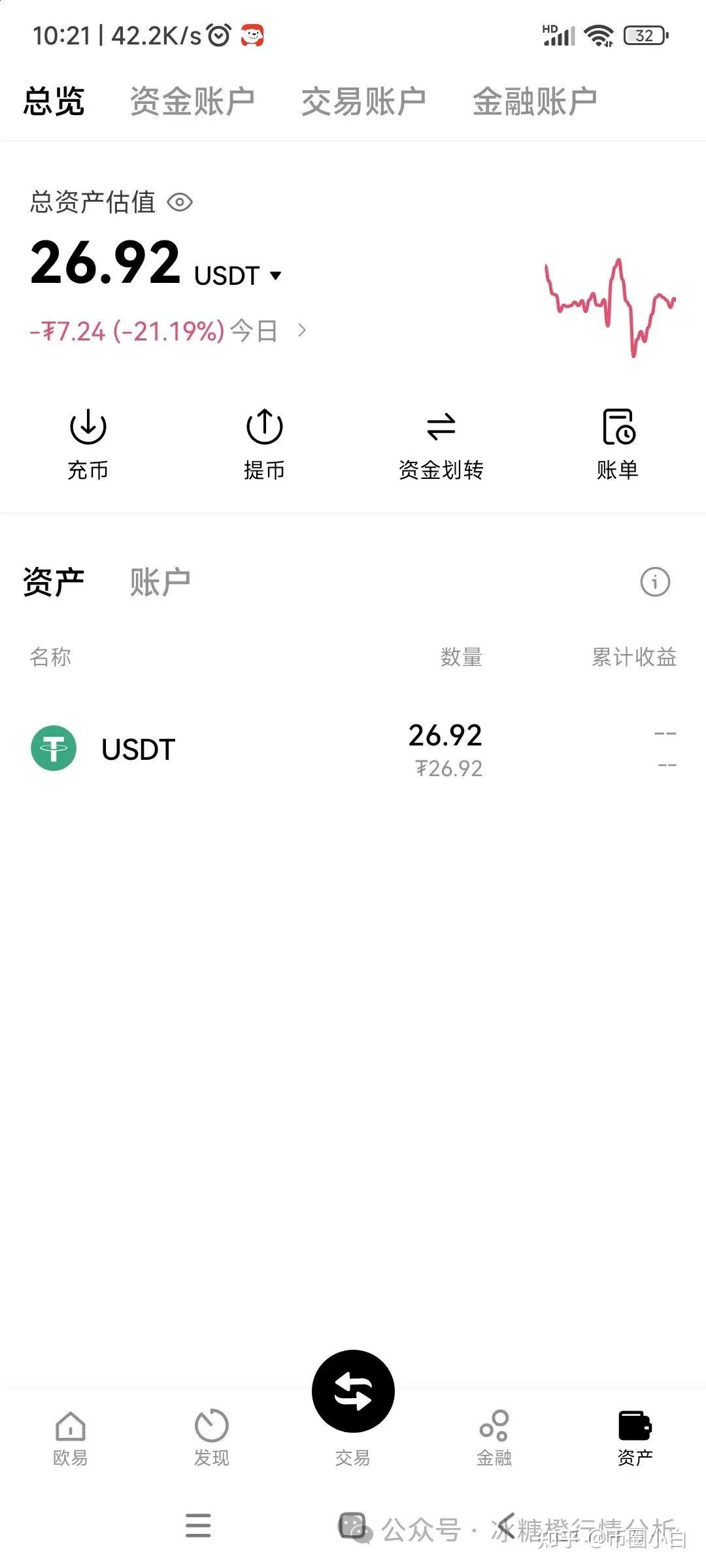Hide the total asset balance
The width and height of the screenshot is (706, 1568).
click(180, 203)
